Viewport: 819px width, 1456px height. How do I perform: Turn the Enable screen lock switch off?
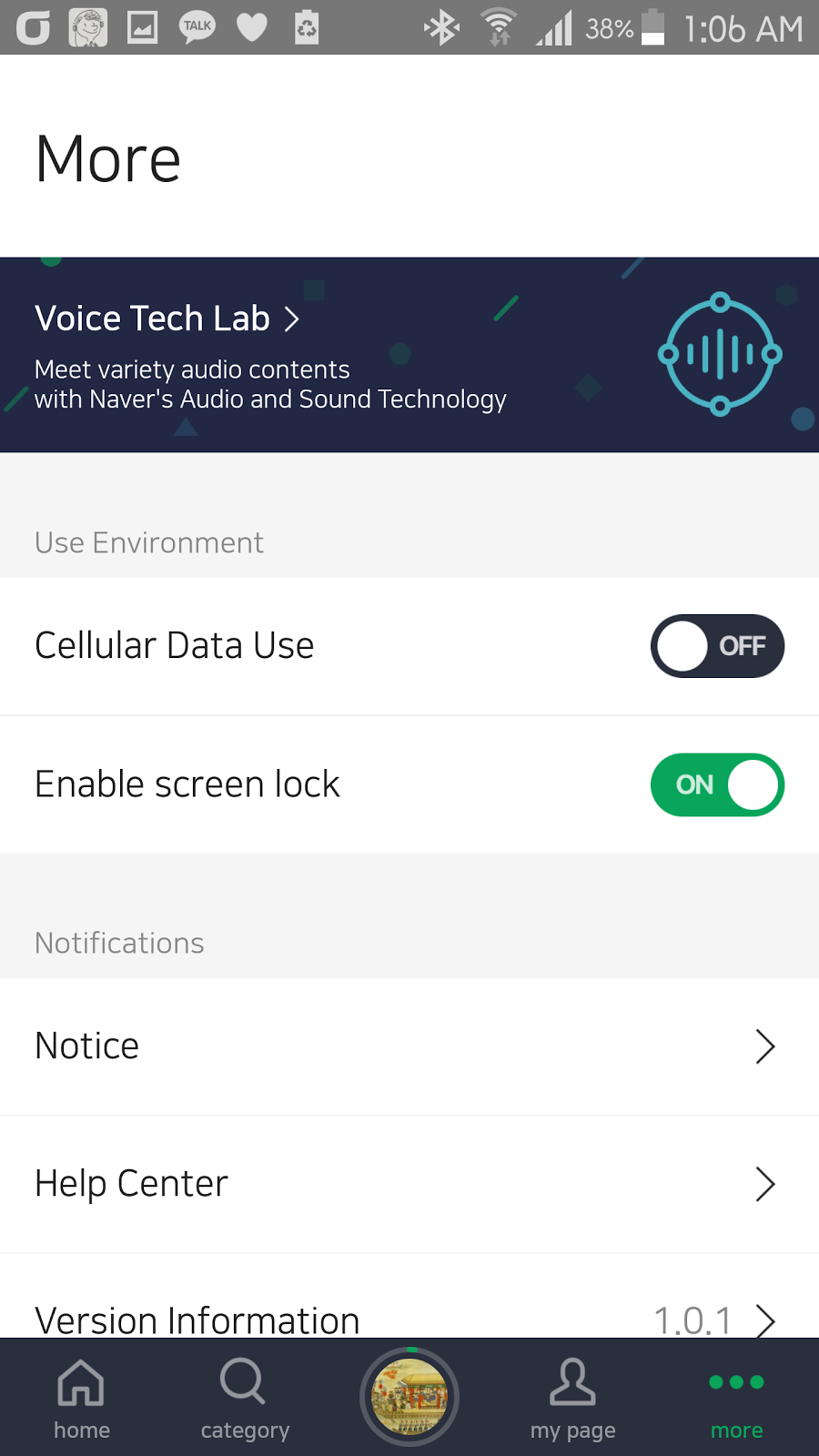(717, 784)
